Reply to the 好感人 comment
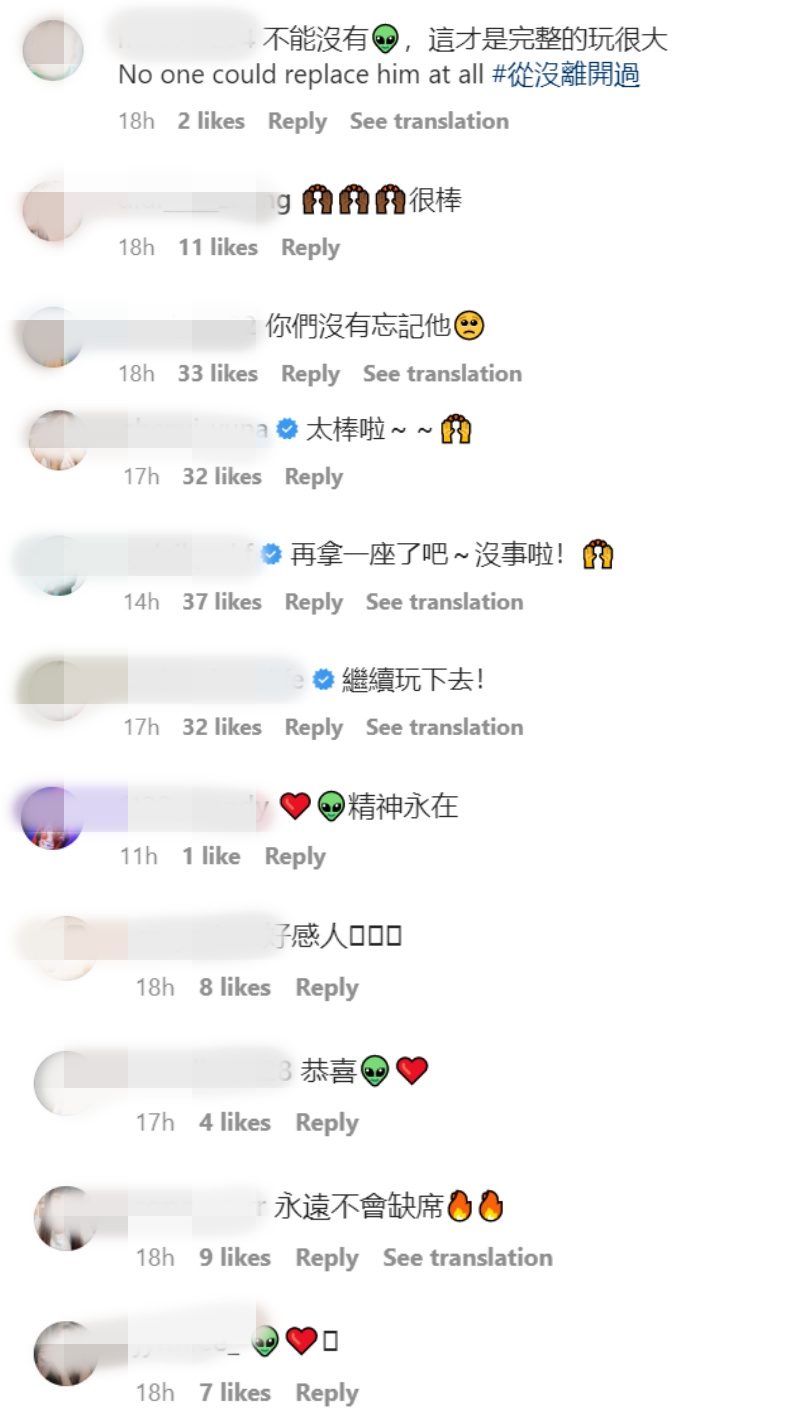This screenshot has height=1428, width=800. coord(327,988)
